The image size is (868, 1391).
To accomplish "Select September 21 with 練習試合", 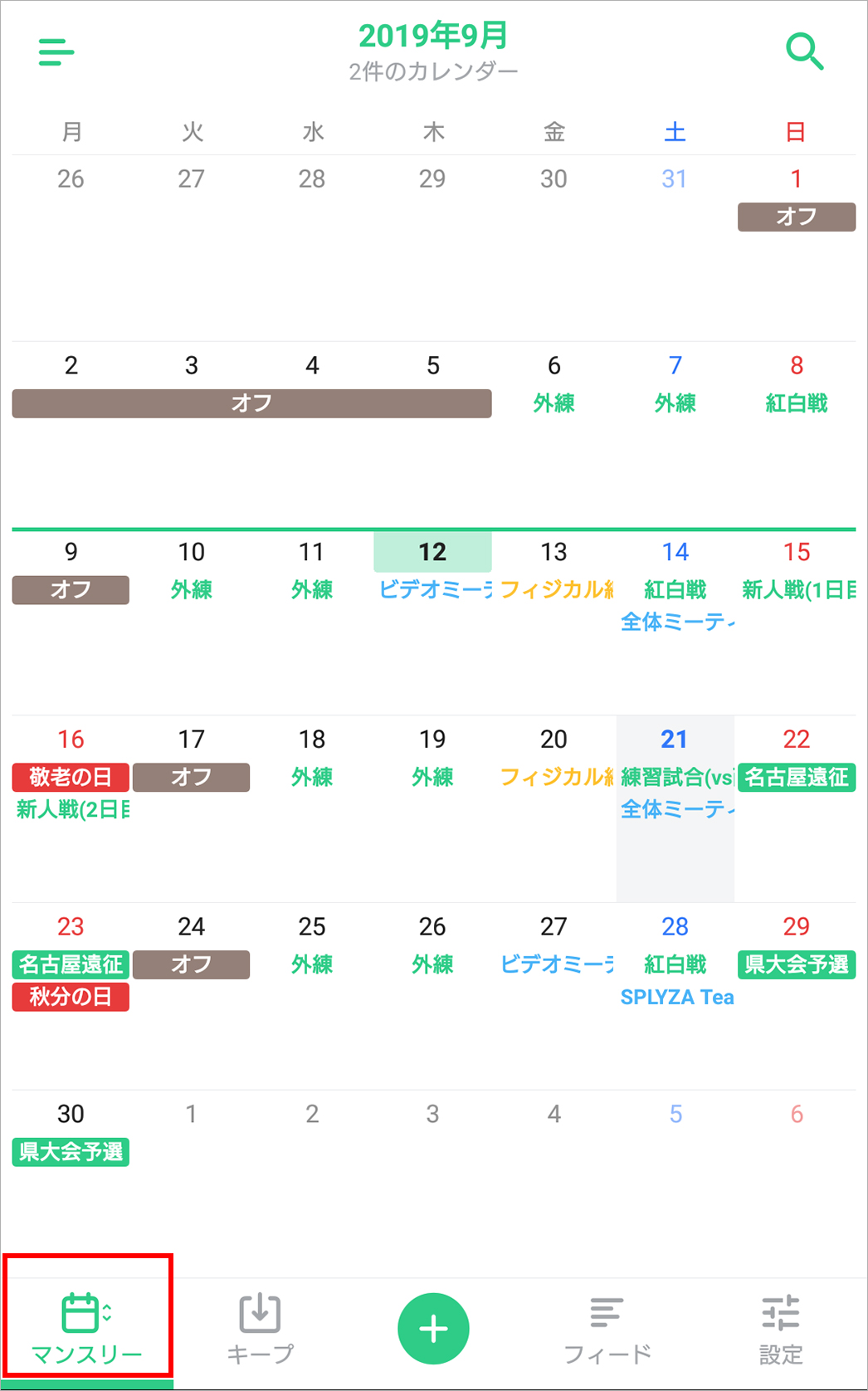I will pos(674,739).
